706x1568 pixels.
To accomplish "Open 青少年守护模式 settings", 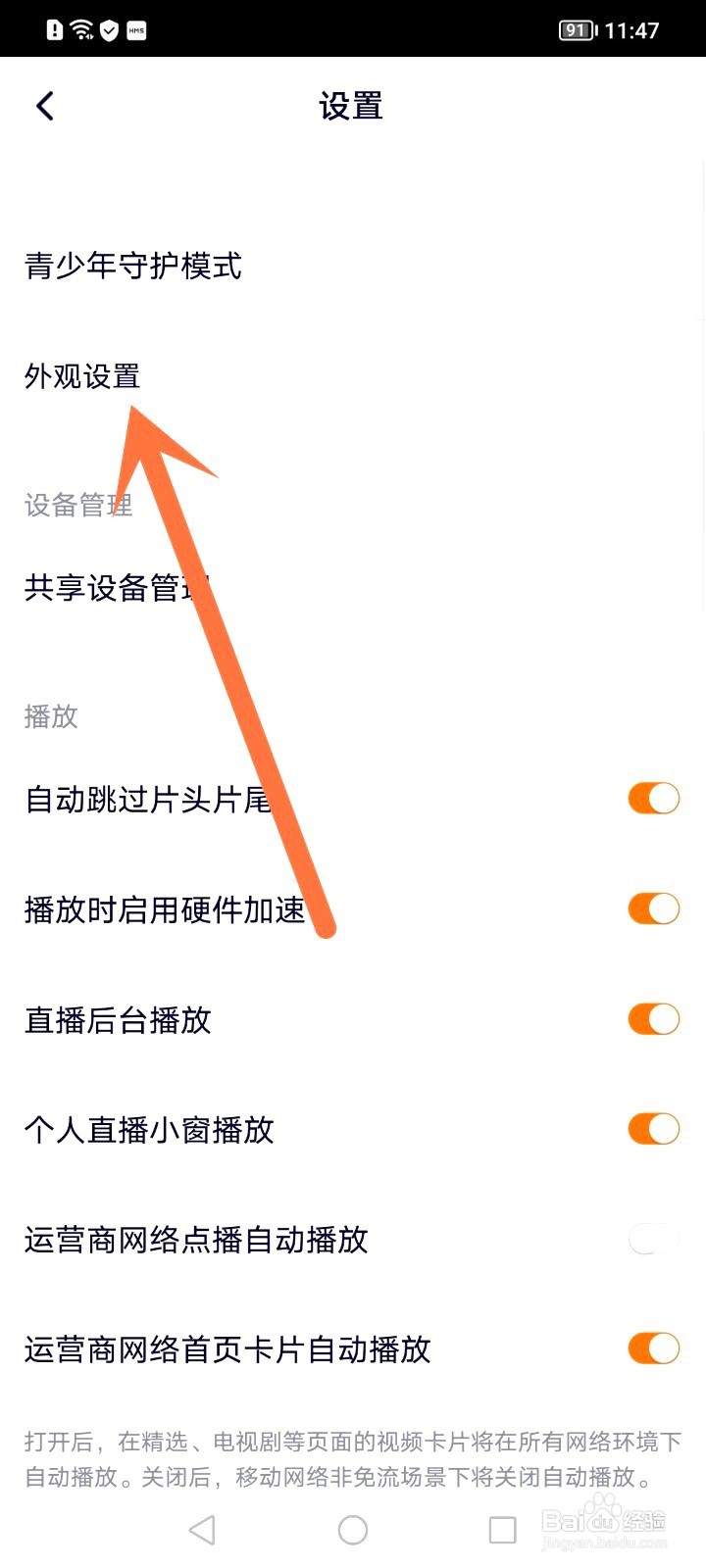I will click(x=133, y=267).
